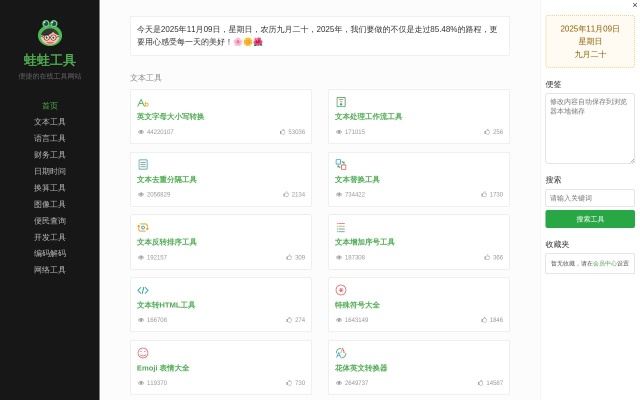Switch to 图像工具 category

49,204
